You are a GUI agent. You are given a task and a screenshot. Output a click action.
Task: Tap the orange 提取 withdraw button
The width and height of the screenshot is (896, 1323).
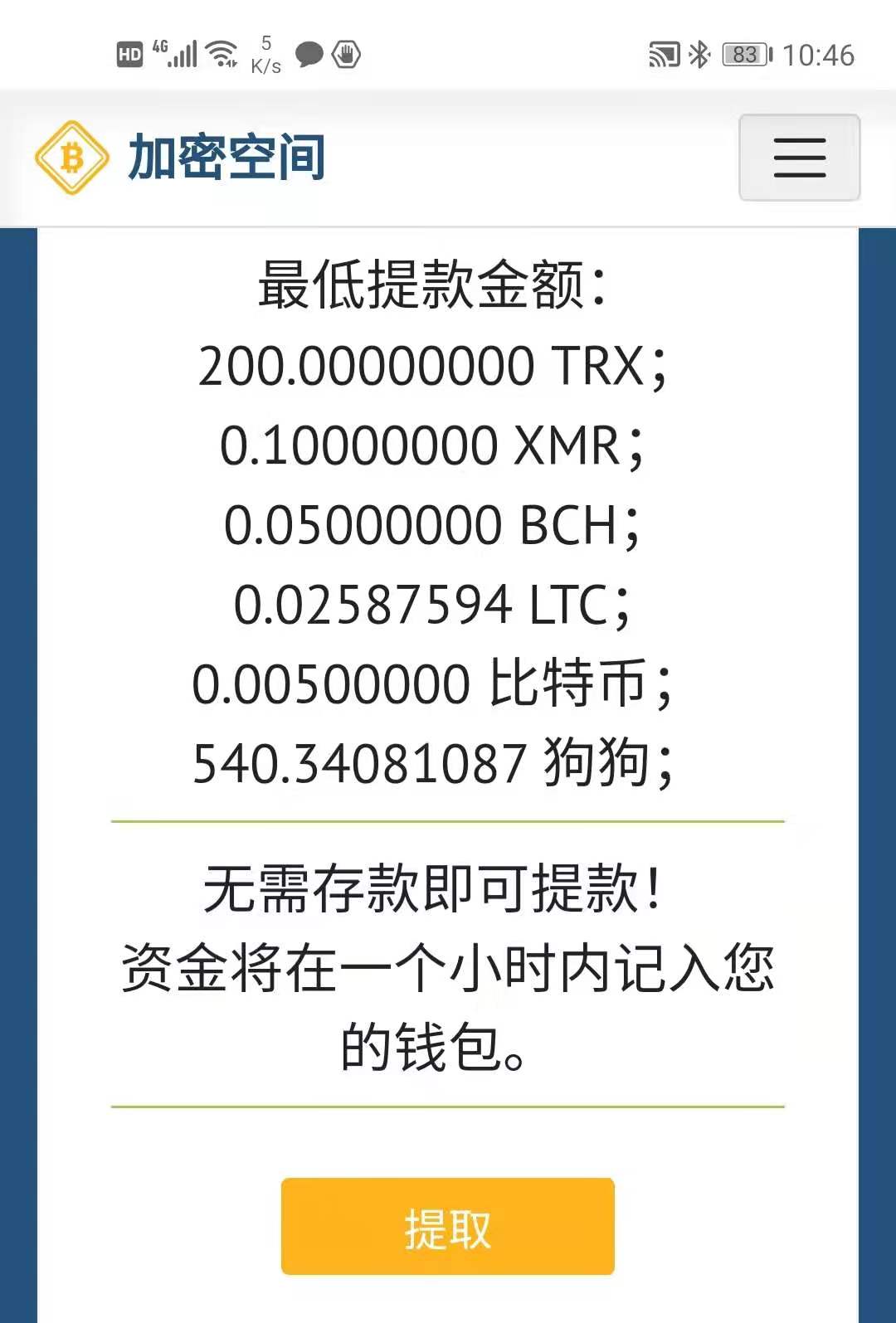tap(447, 1226)
